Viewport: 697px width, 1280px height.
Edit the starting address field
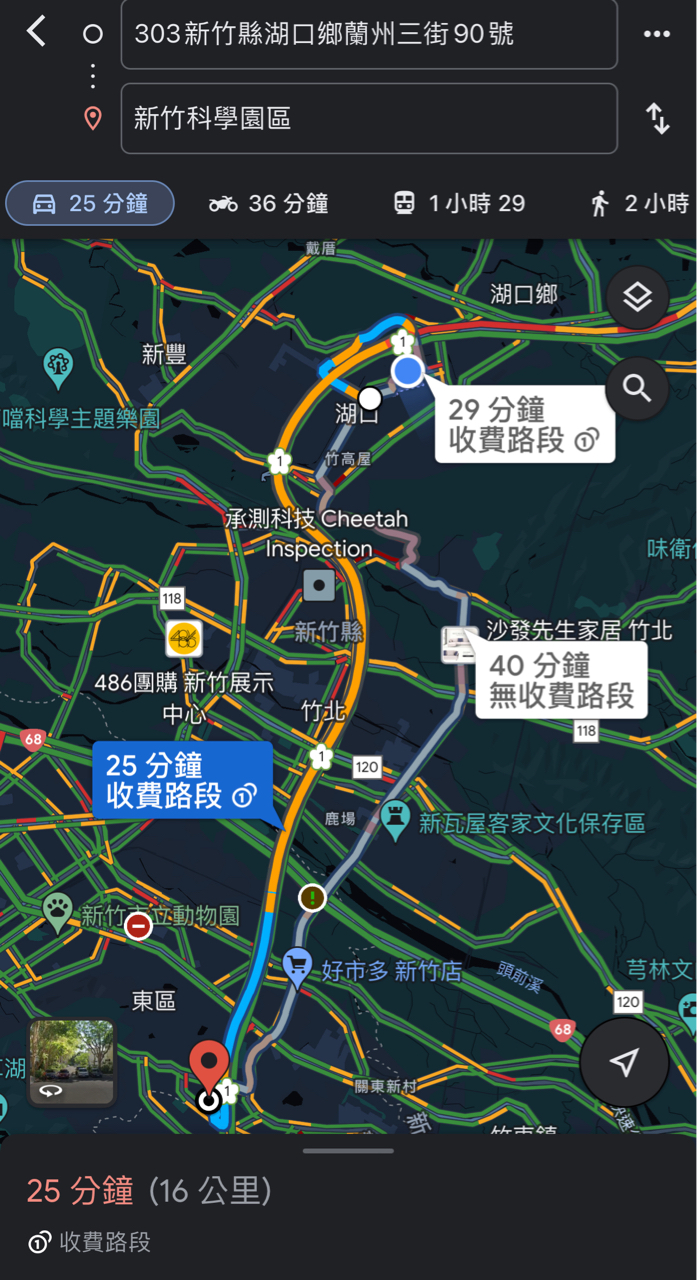click(368, 35)
